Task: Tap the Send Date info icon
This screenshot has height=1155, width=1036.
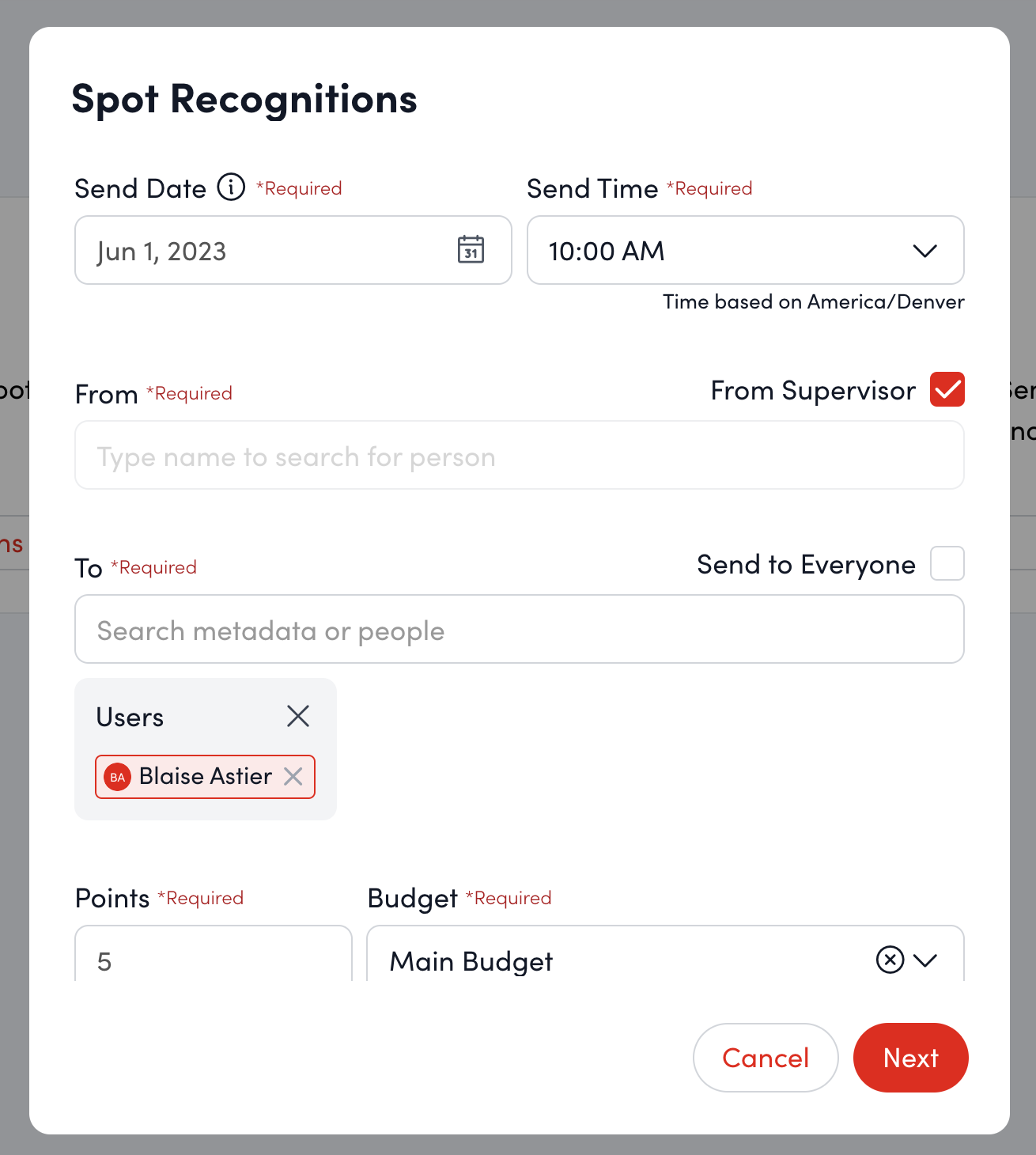Action: pos(231,187)
